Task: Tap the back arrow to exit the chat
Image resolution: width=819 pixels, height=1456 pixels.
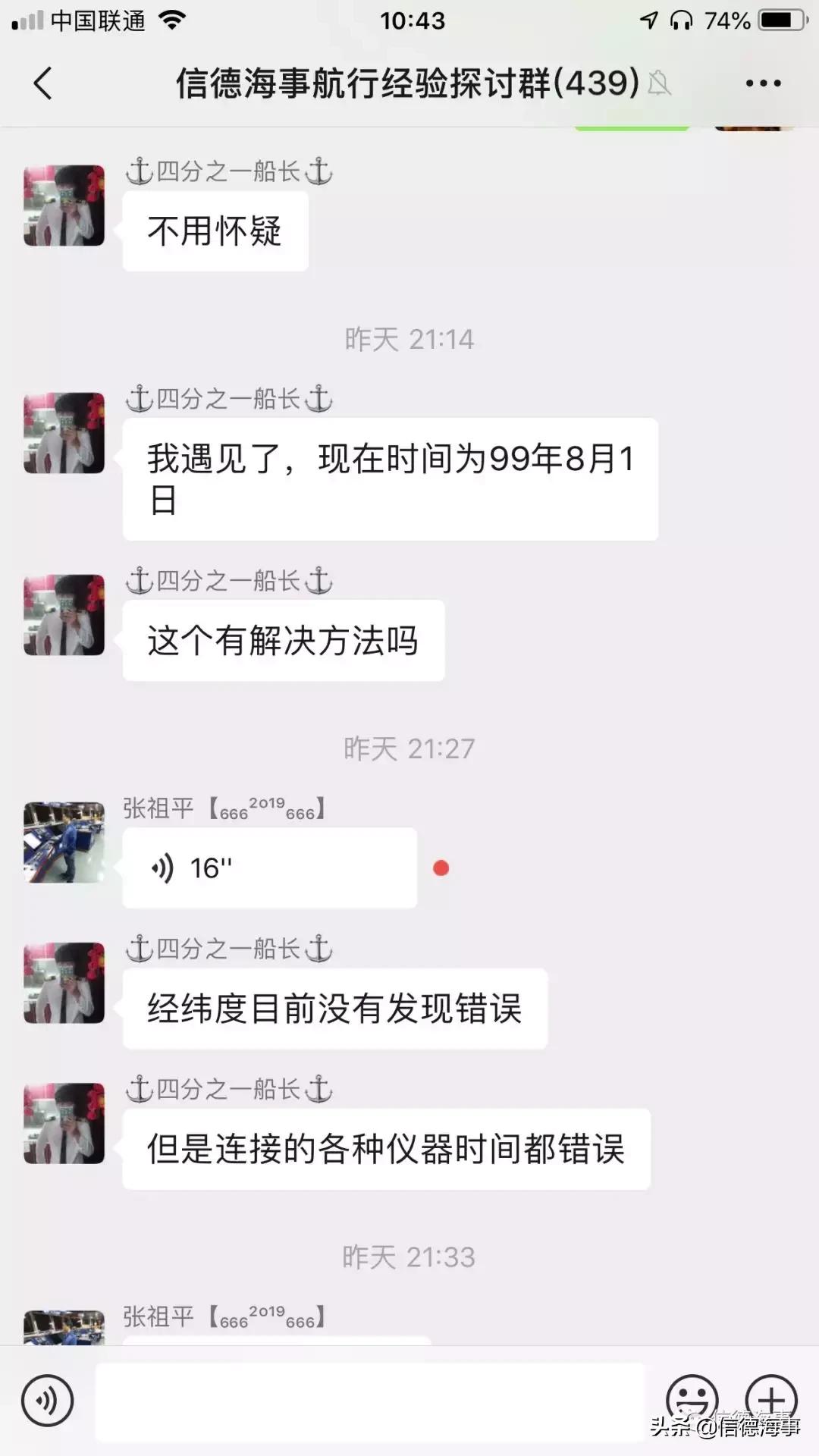Action: 43,83
